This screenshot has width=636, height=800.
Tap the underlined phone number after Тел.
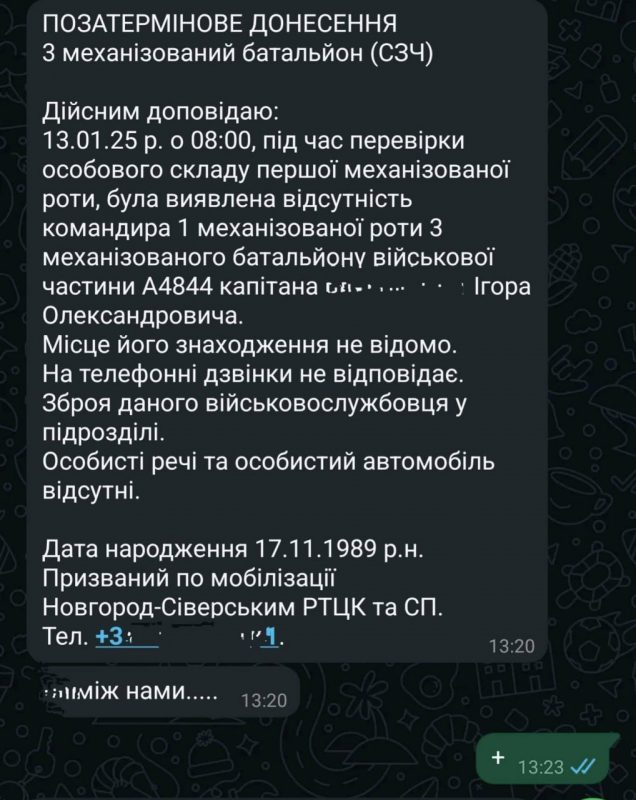(187, 636)
